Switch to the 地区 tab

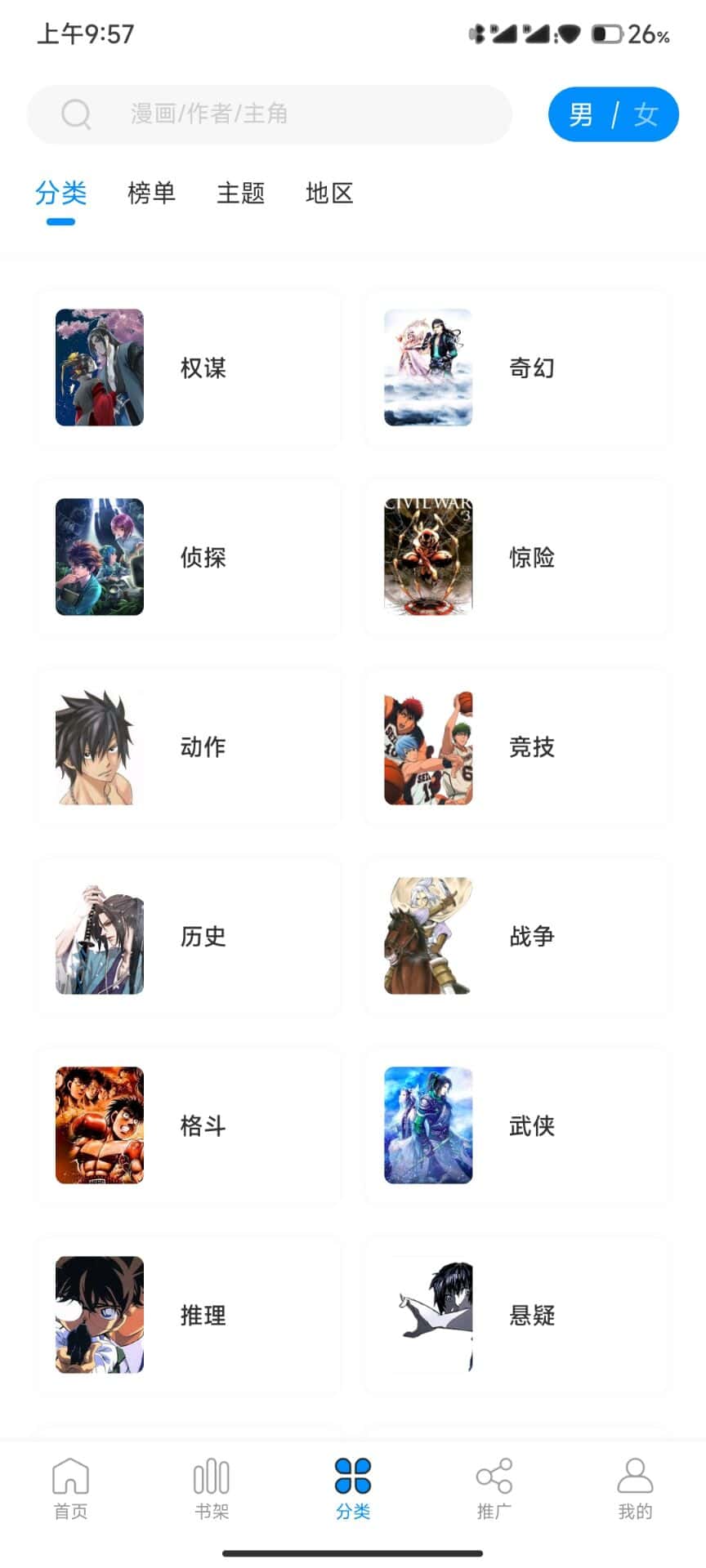329,194
